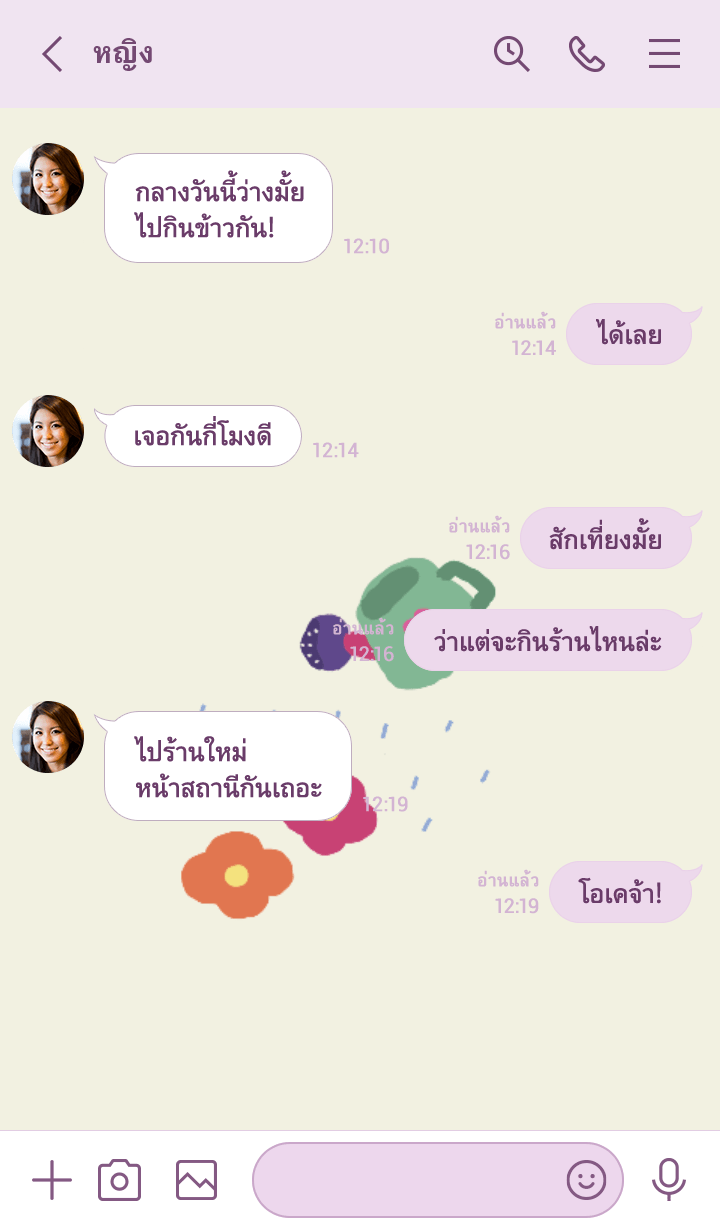The height and width of the screenshot is (1232, 720).
Task: Open the emoji and sticker picker
Action: [587, 1180]
